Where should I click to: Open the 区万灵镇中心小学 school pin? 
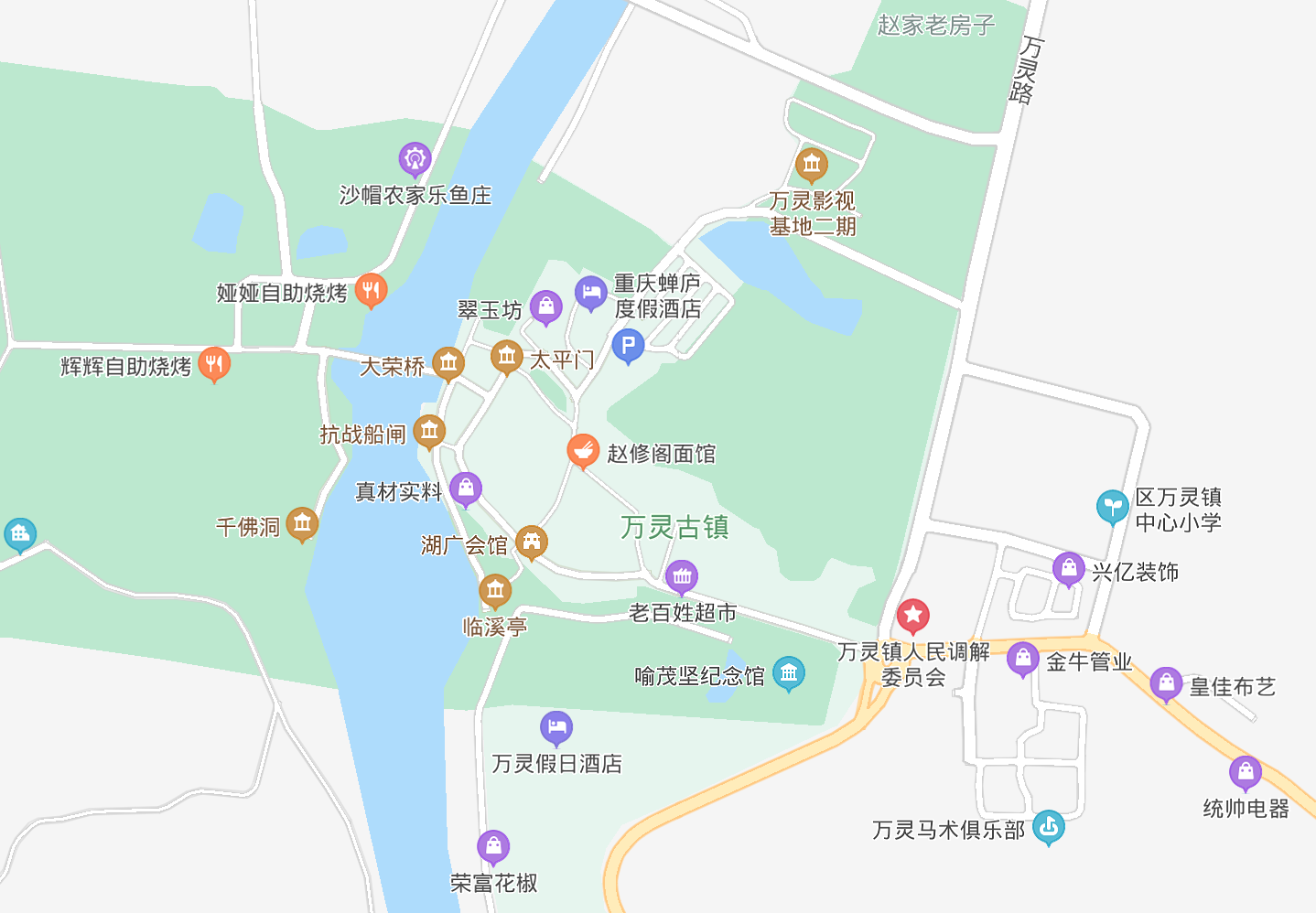pyautogui.click(x=1112, y=506)
